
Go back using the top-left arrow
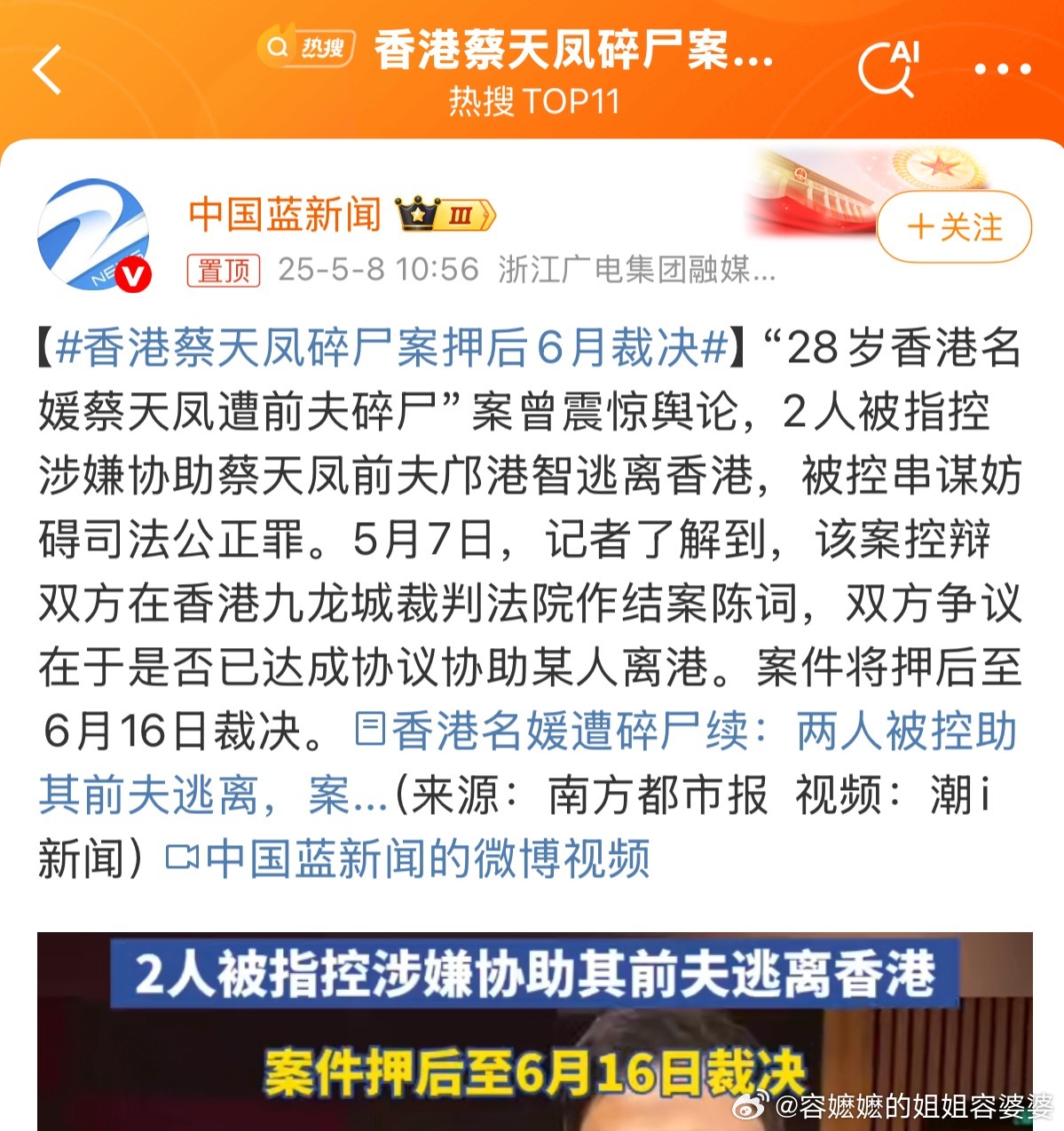(48, 69)
